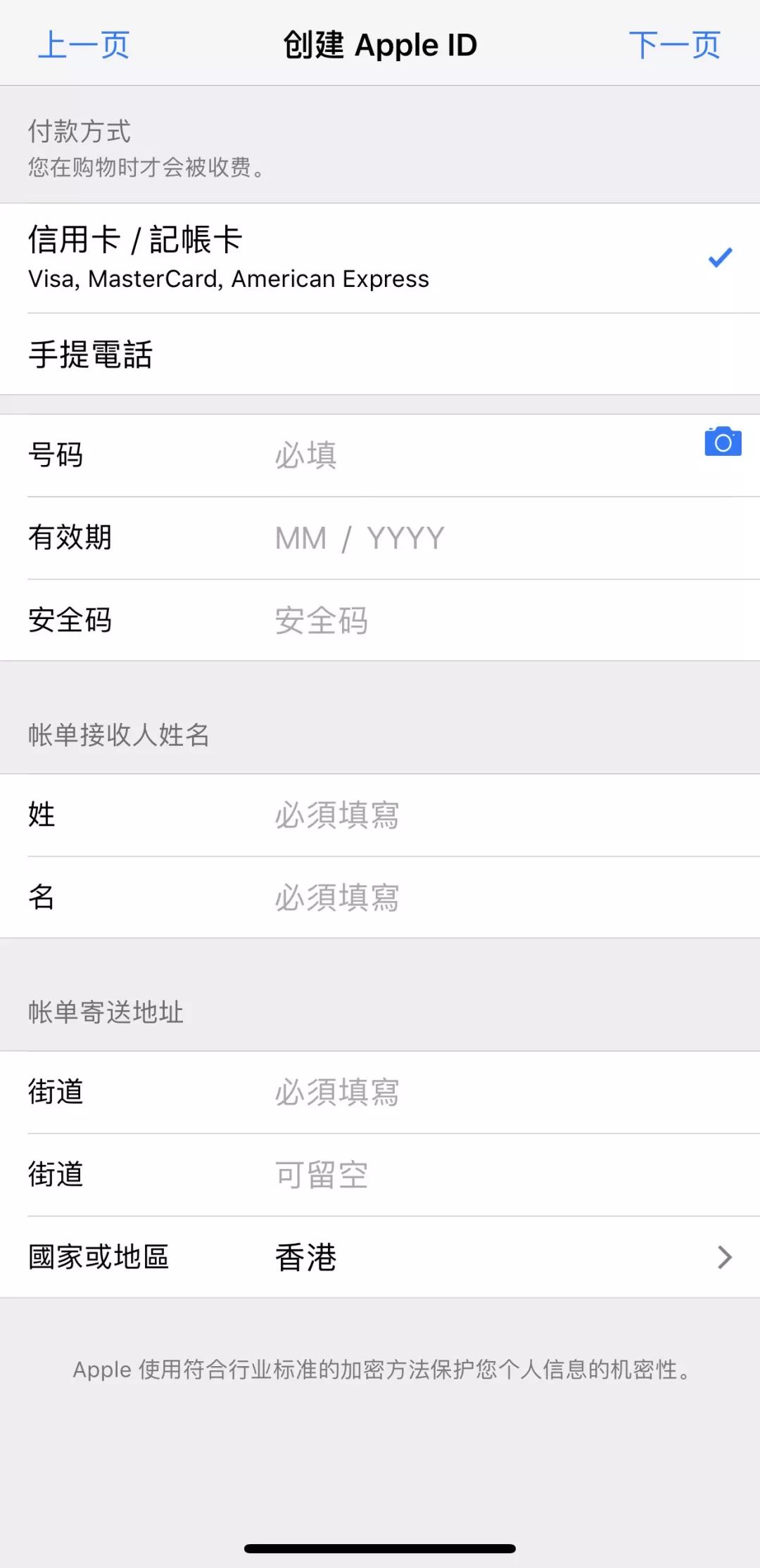Tap the camera icon to scan card
This screenshot has height=1568, width=760.
pyautogui.click(x=723, y=441)
